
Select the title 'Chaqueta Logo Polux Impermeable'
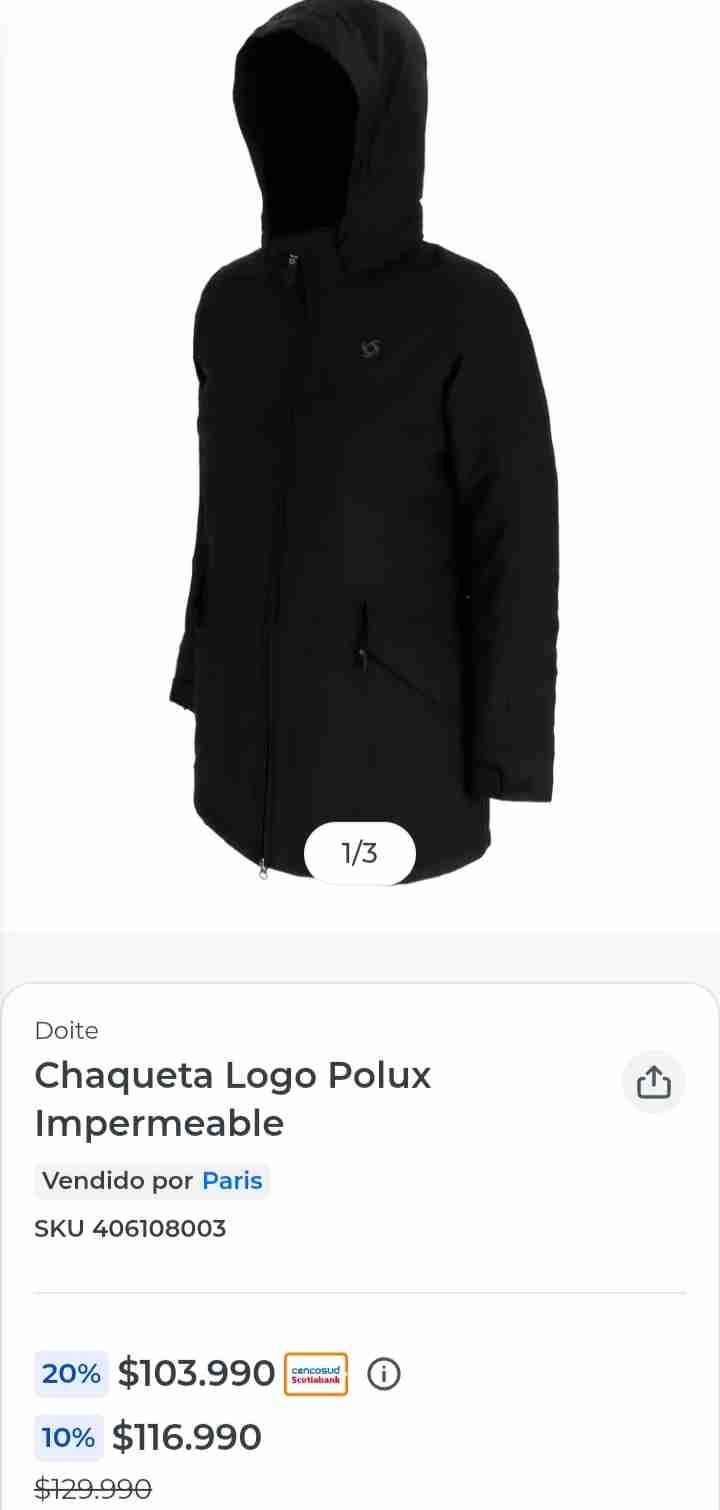pos(232,1098)
